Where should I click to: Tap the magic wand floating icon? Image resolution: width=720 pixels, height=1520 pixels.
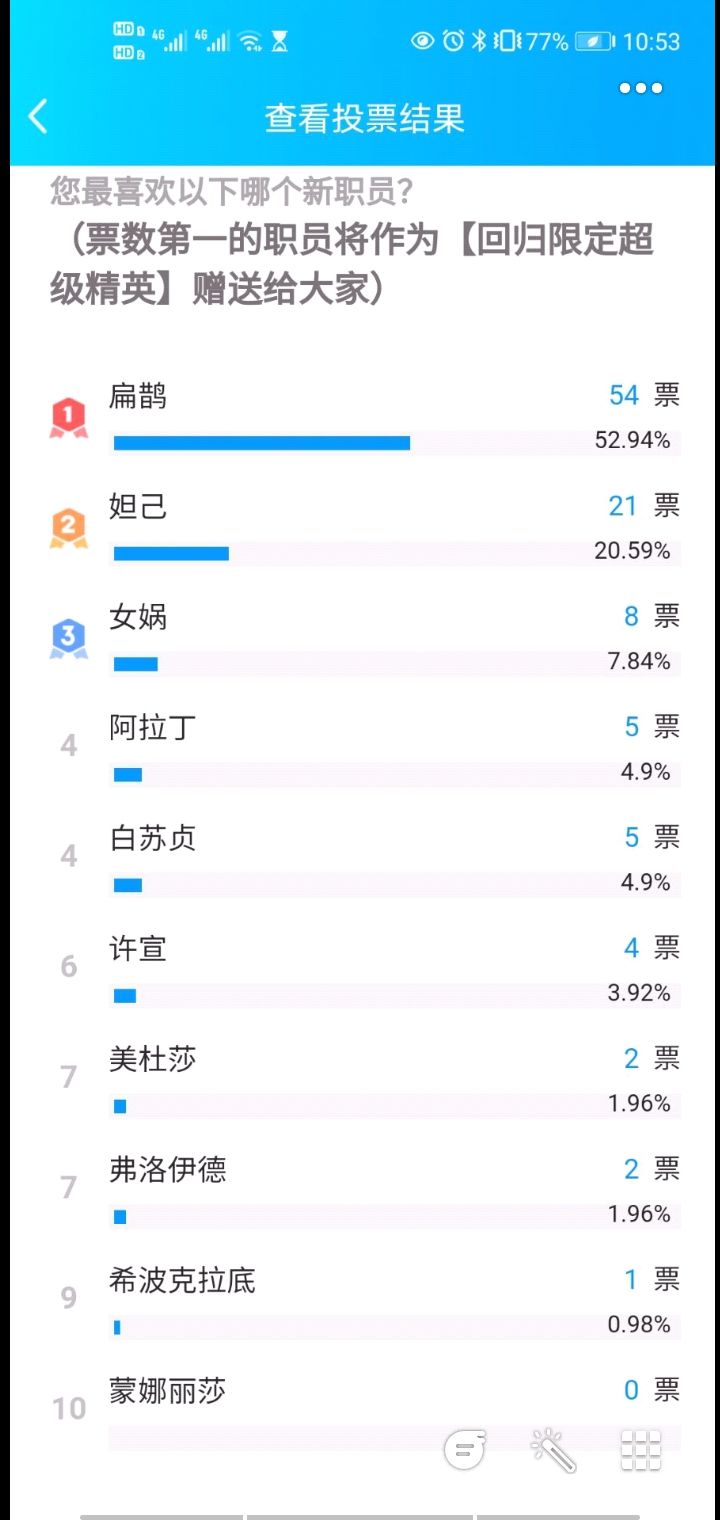553,1450
